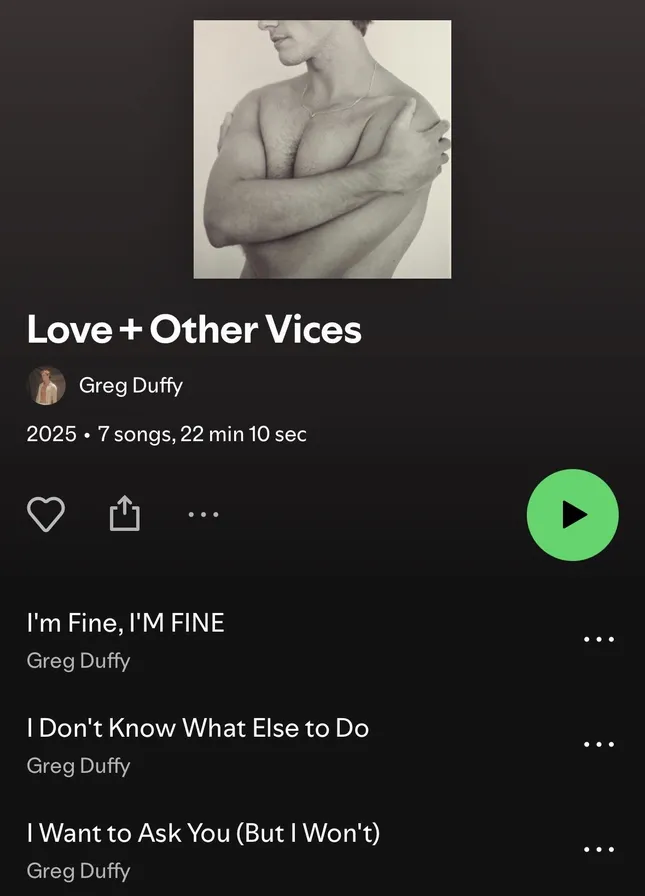Open Greg Duffy artist page
The height and width of the screenshot is (896, 645).
click(x=130, y=385)
